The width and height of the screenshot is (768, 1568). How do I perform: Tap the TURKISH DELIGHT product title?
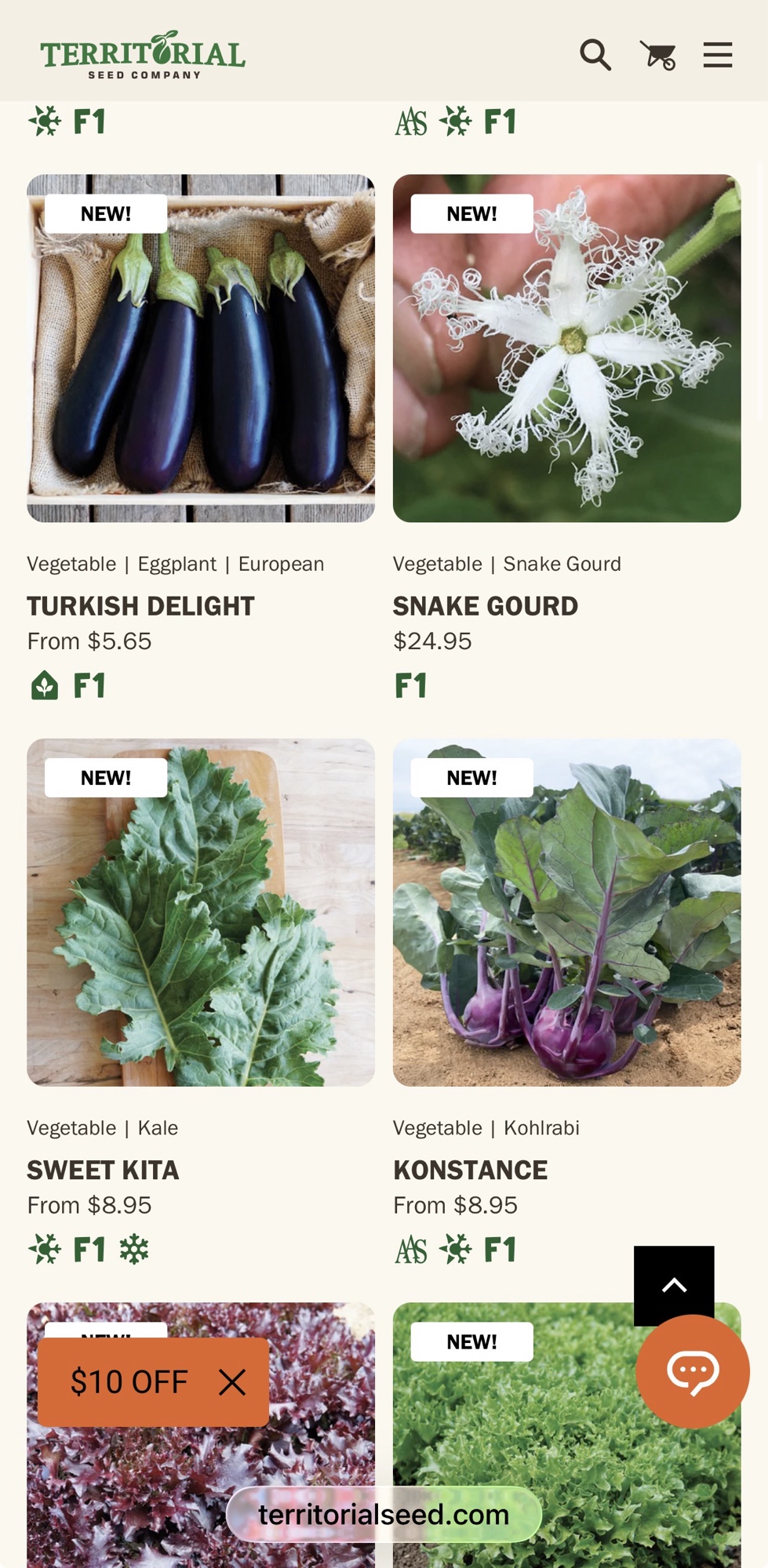tap(141, 606)
